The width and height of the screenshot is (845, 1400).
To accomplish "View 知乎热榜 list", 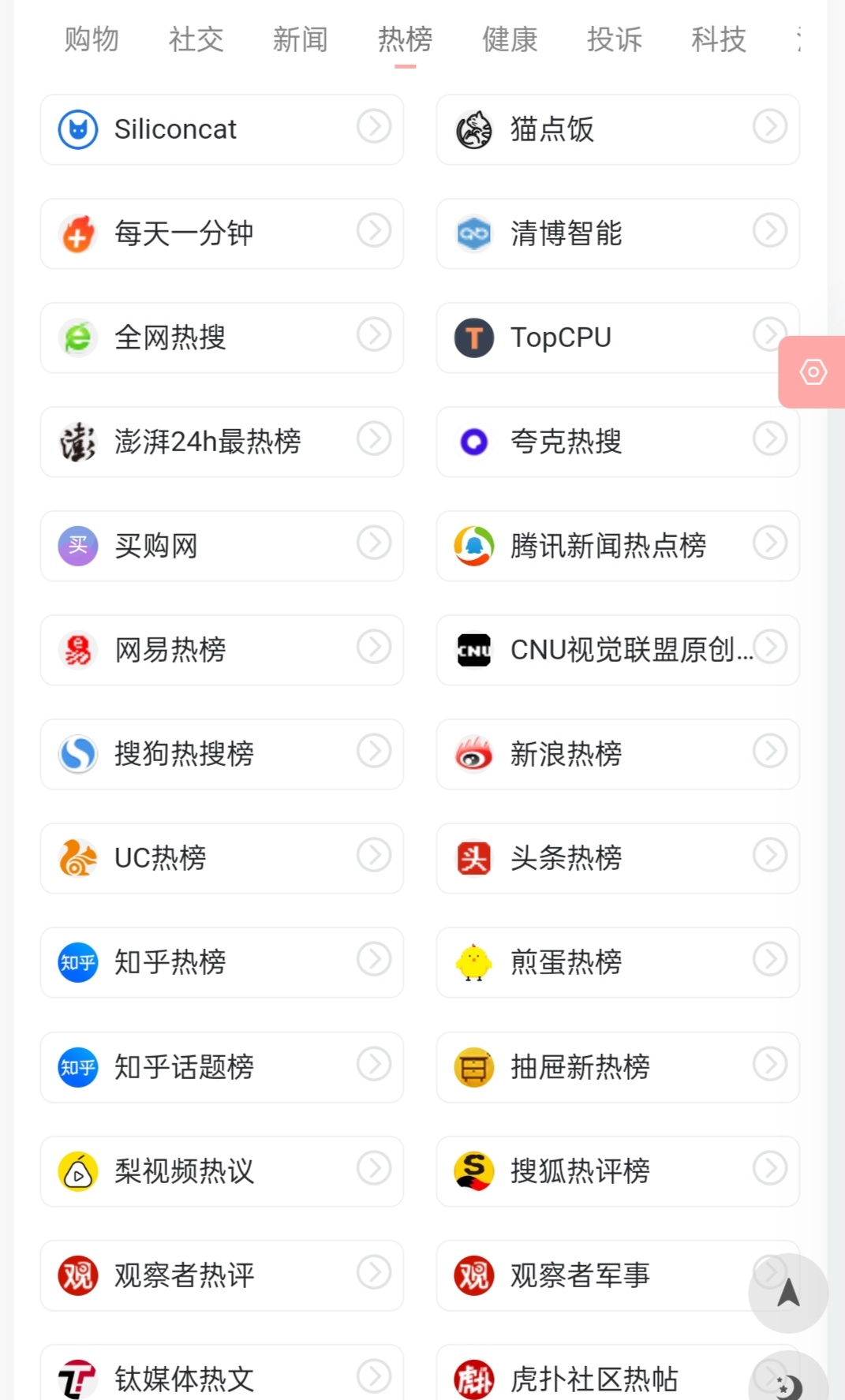I will (222, 962).
